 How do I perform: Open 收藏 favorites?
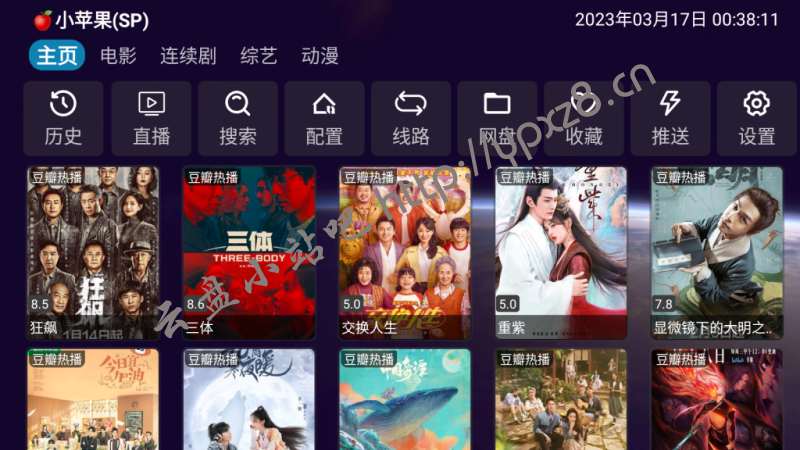click(x=584, y=119)
